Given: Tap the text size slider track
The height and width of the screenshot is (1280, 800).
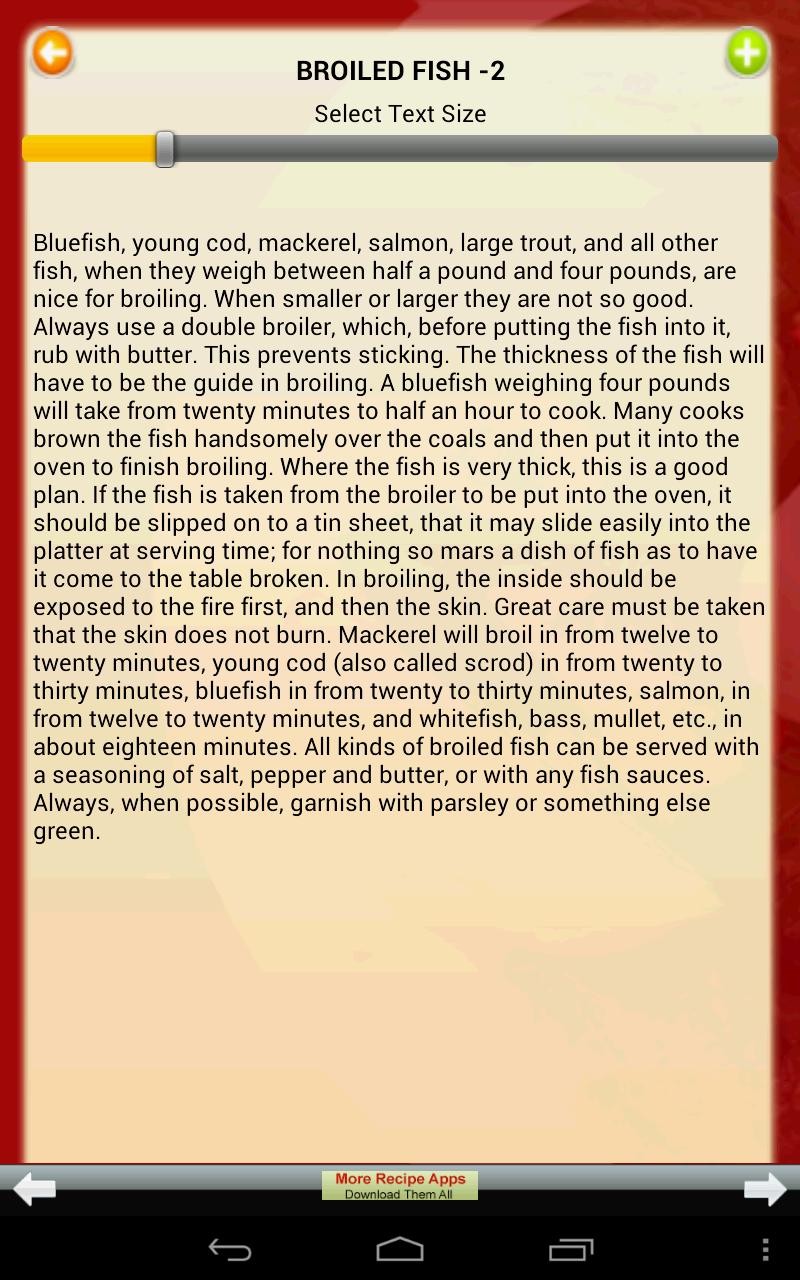Looking at the screenshot, I should tap(470, 149).
